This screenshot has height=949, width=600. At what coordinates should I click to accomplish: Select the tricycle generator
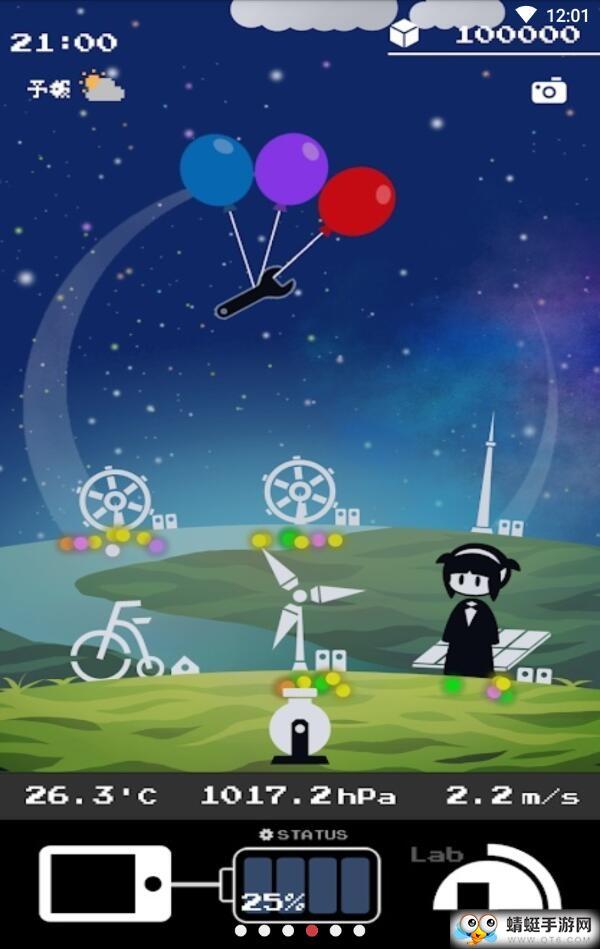click(116, 643)
